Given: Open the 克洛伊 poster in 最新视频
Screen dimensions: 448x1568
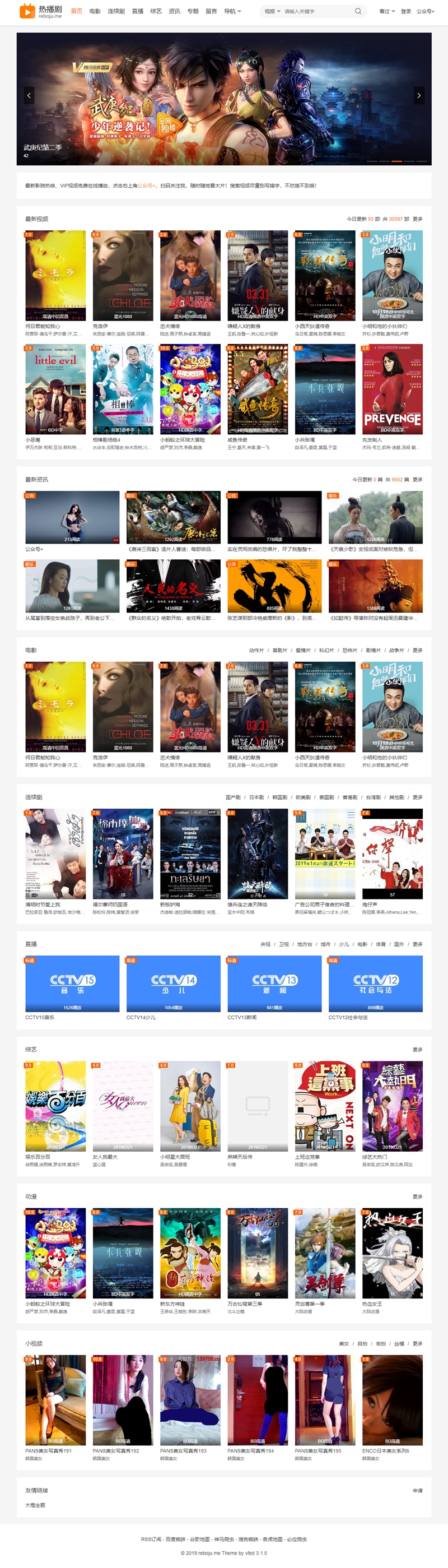Looking at the screenshot, I should [x=123, y=275].
